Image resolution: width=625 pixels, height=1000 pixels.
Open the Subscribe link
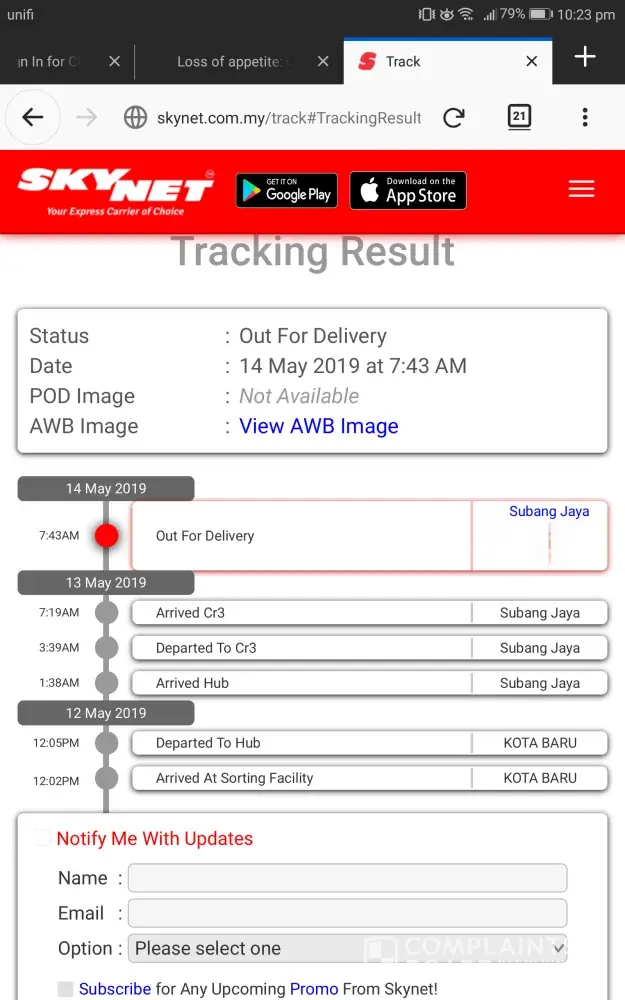pos(115,989)
